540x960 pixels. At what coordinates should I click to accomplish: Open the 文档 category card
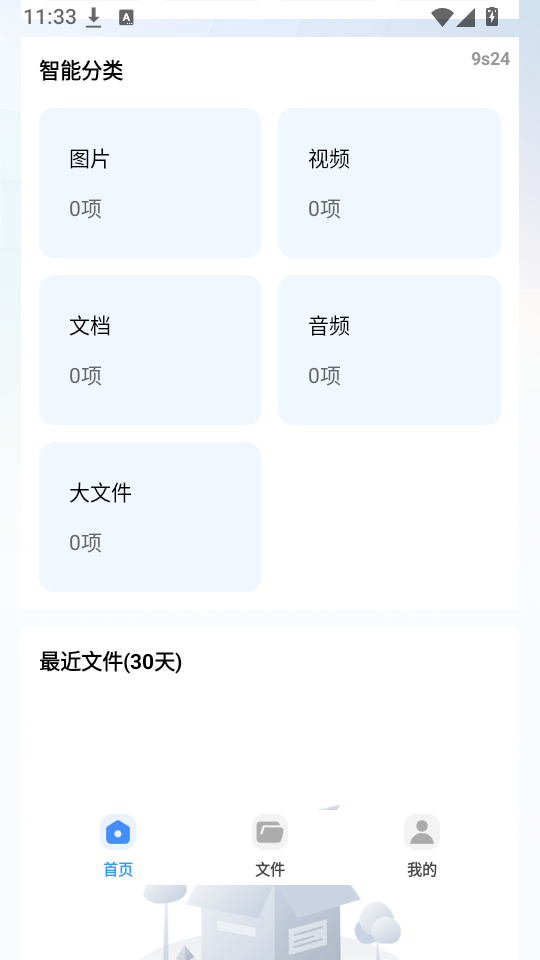point(150,350)
